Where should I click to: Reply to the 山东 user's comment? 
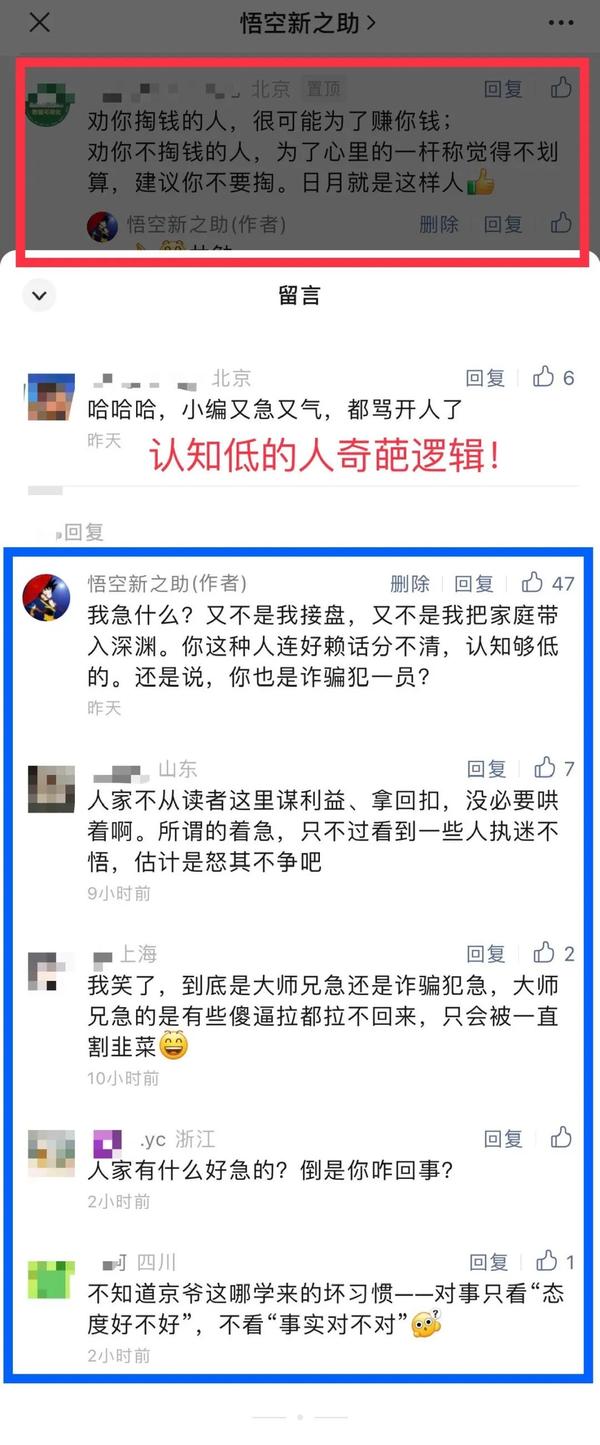pyautogui.click(x=487, y=769)
